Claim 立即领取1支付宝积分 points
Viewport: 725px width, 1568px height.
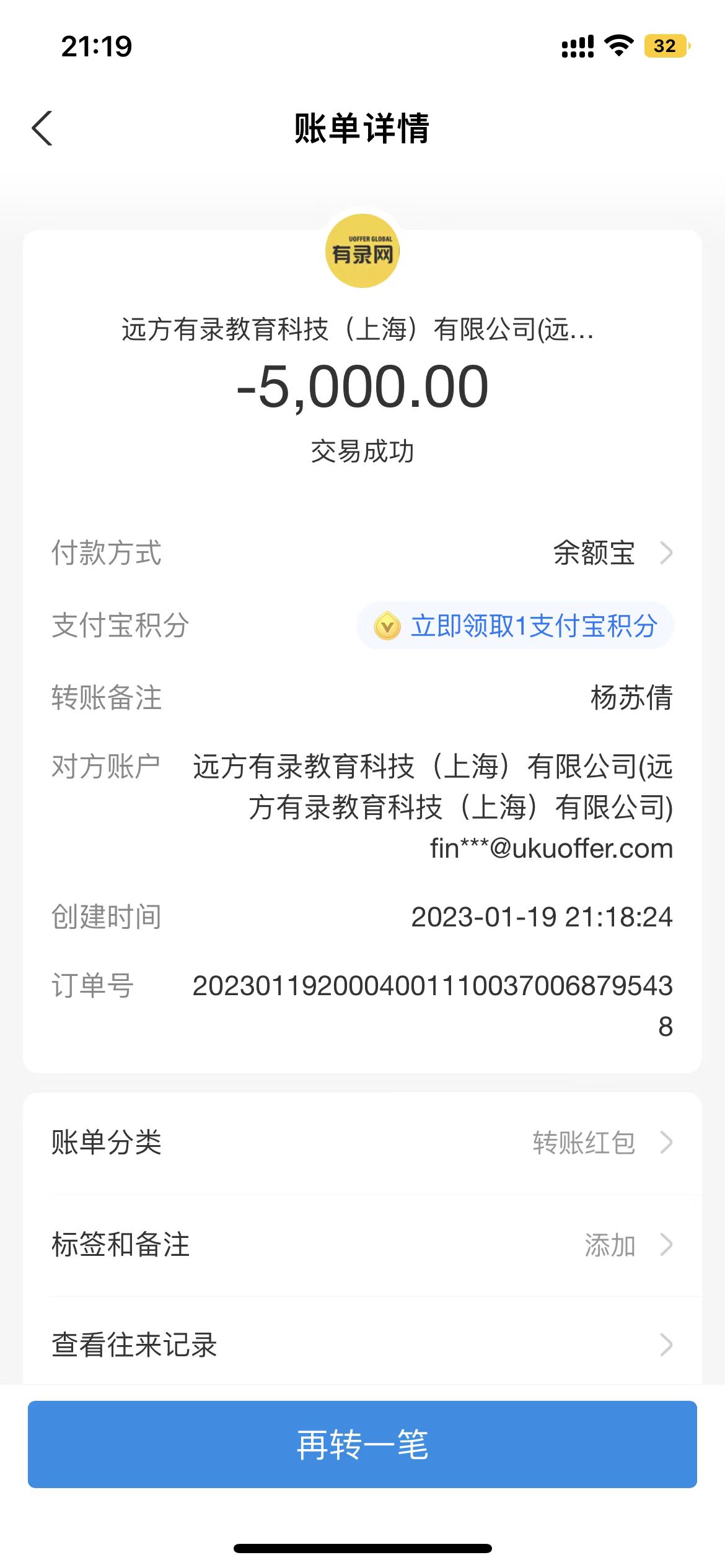point(516,625)
